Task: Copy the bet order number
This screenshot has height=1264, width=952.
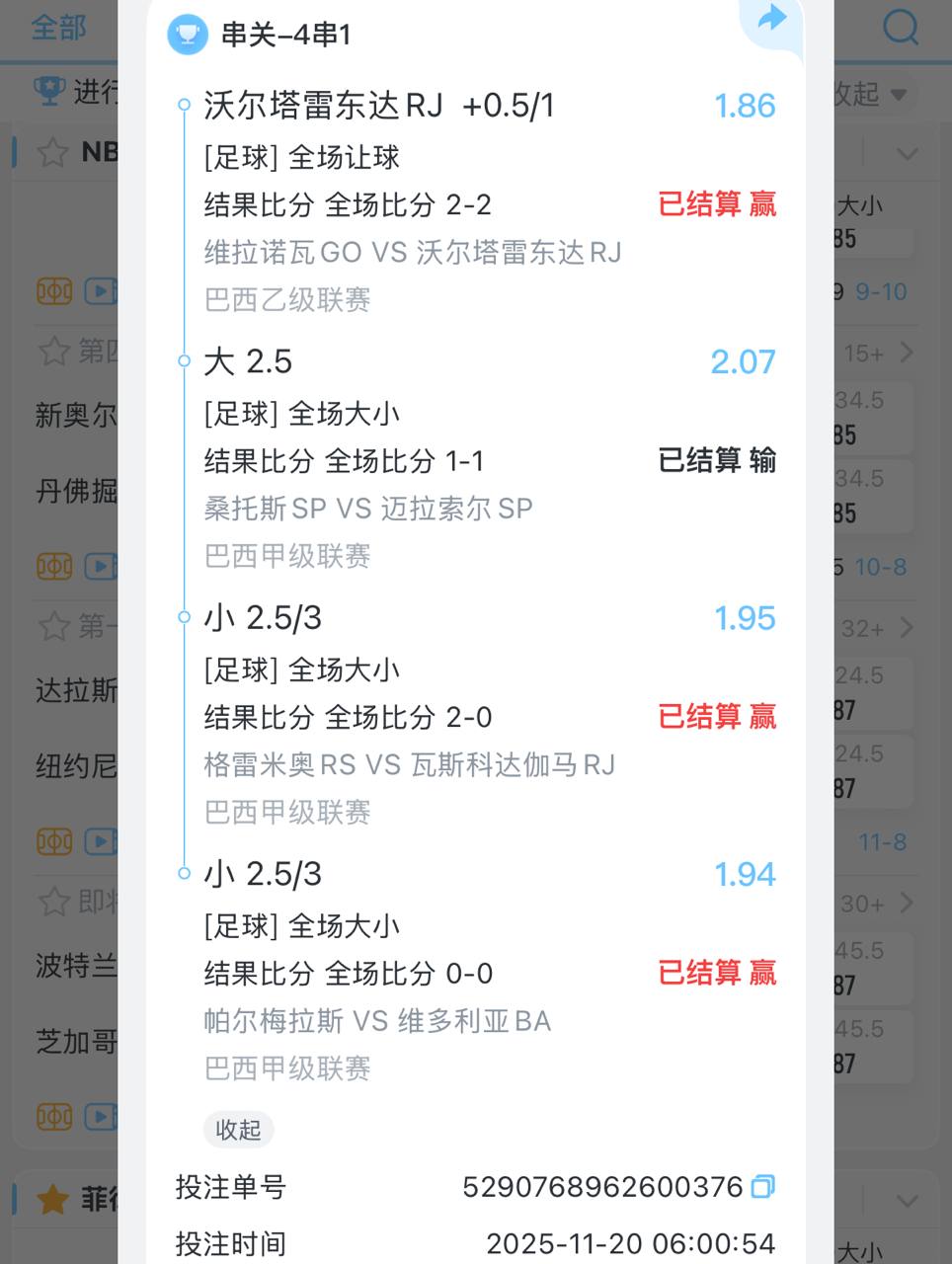Action: coord(762,1186)
